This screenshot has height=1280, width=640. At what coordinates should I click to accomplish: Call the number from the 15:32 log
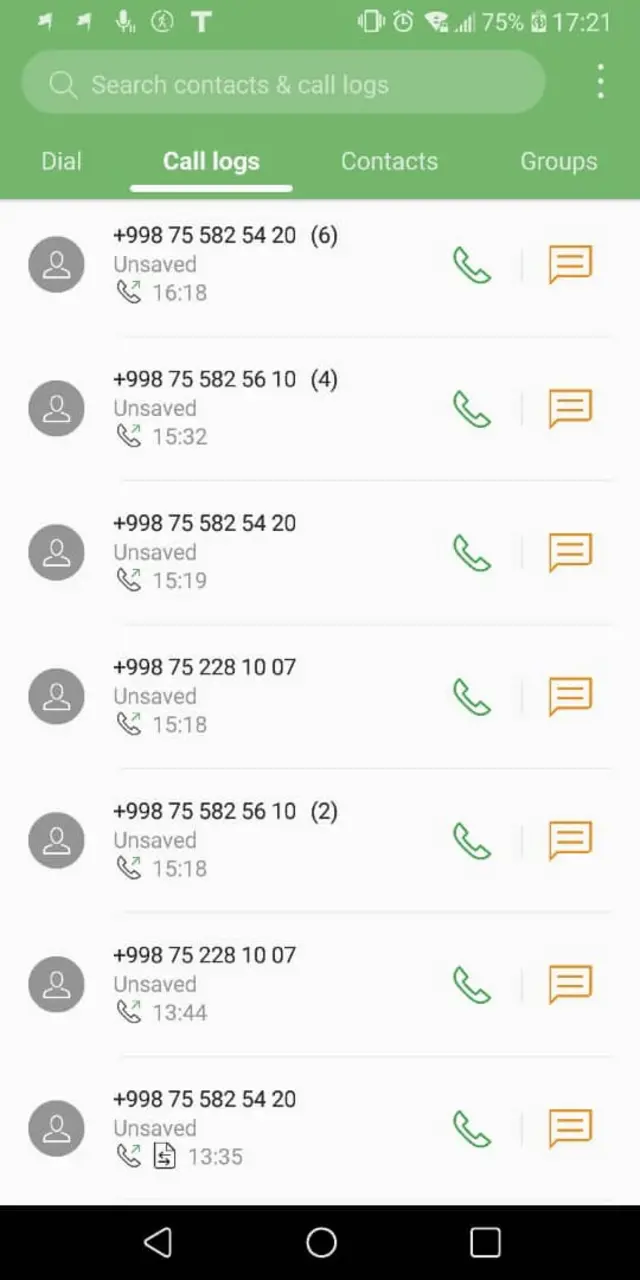coord(472,409)
